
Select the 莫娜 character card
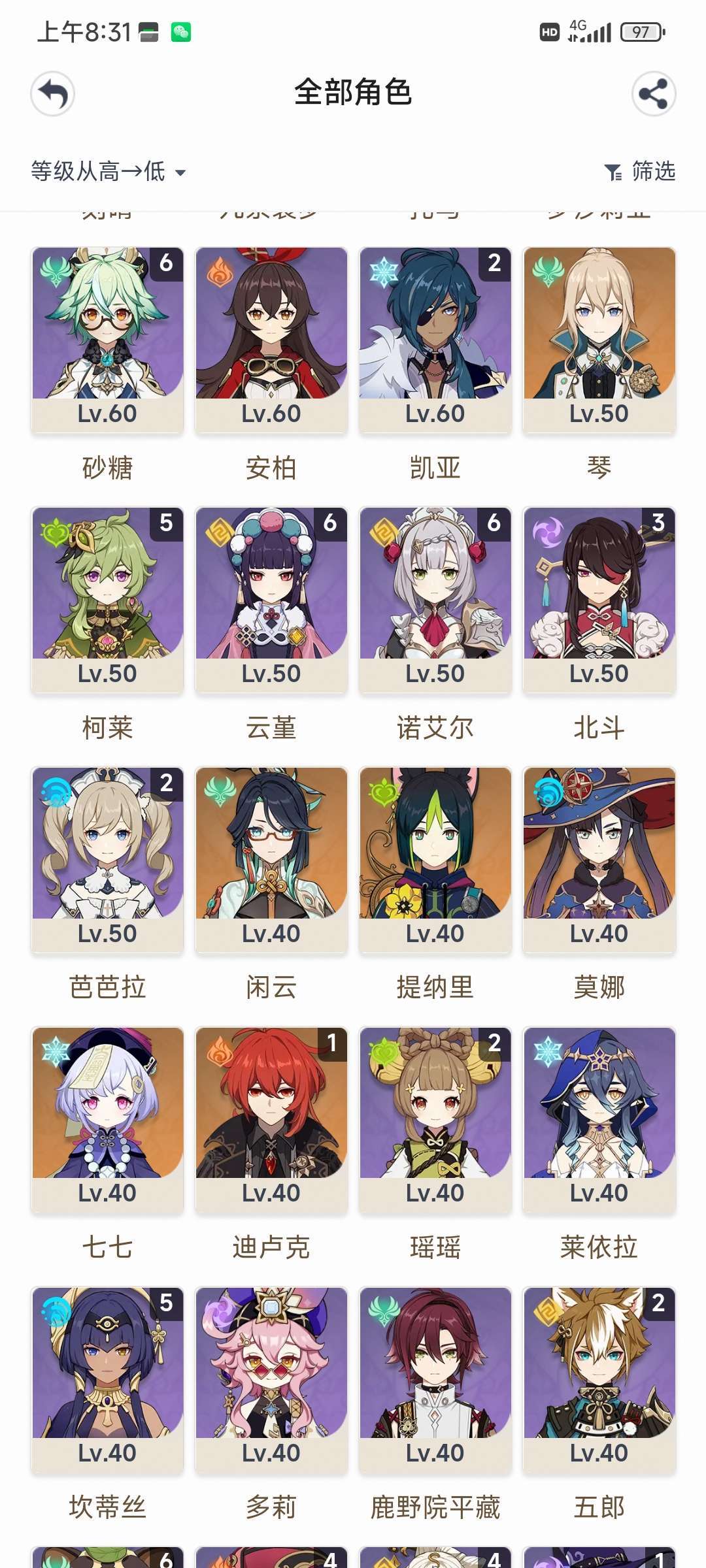[x=599, y=860]
